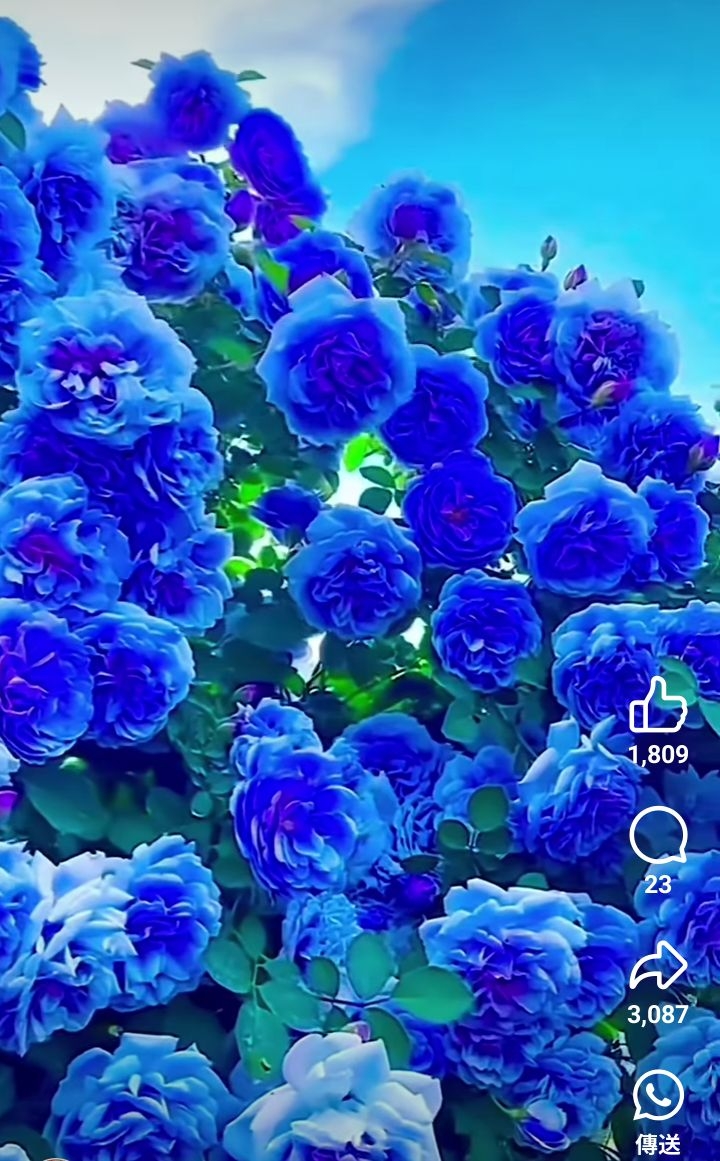
Task: Send the video through WhatsApp
Action: coord(658,1095)
